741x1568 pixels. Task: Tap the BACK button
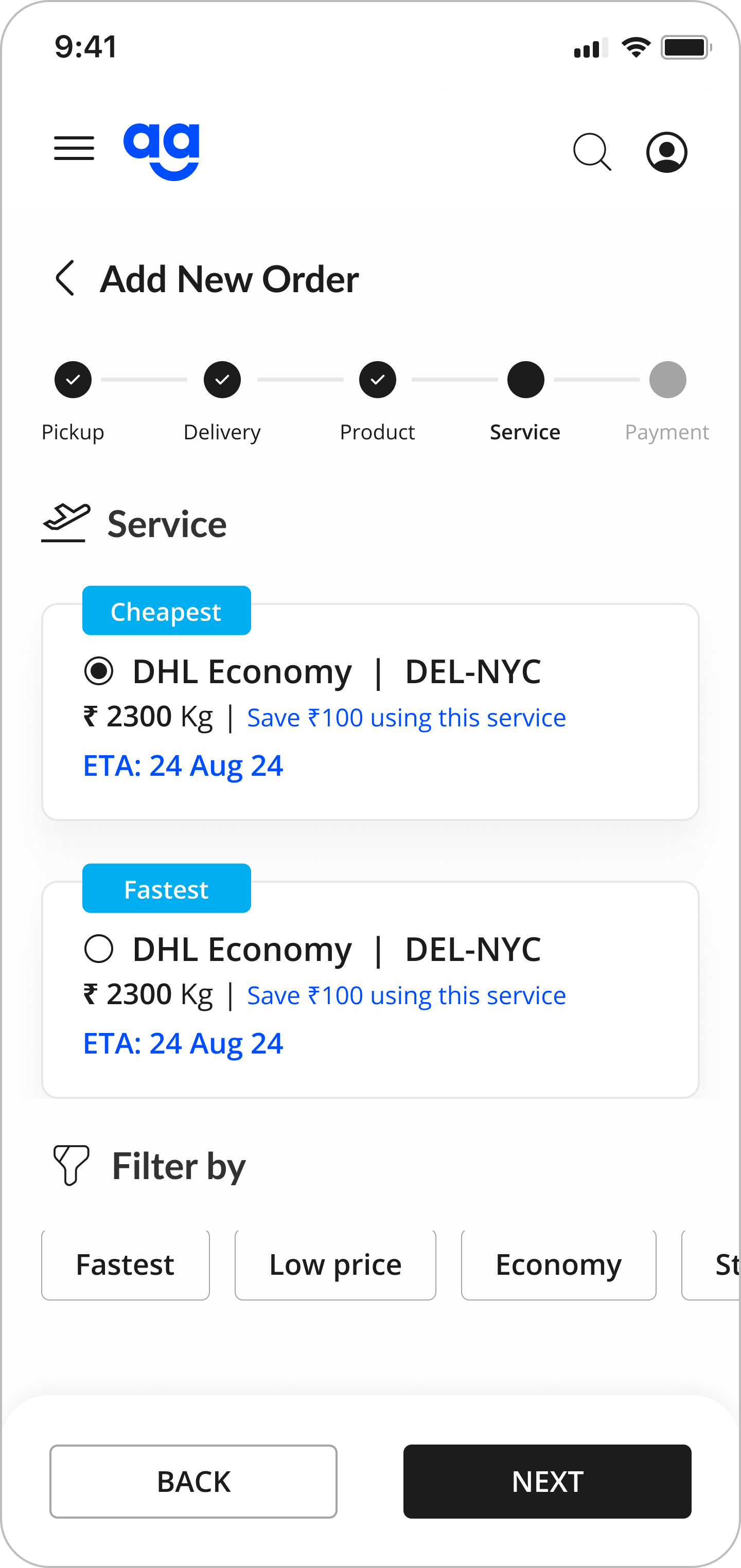(x=193, y=1481)
